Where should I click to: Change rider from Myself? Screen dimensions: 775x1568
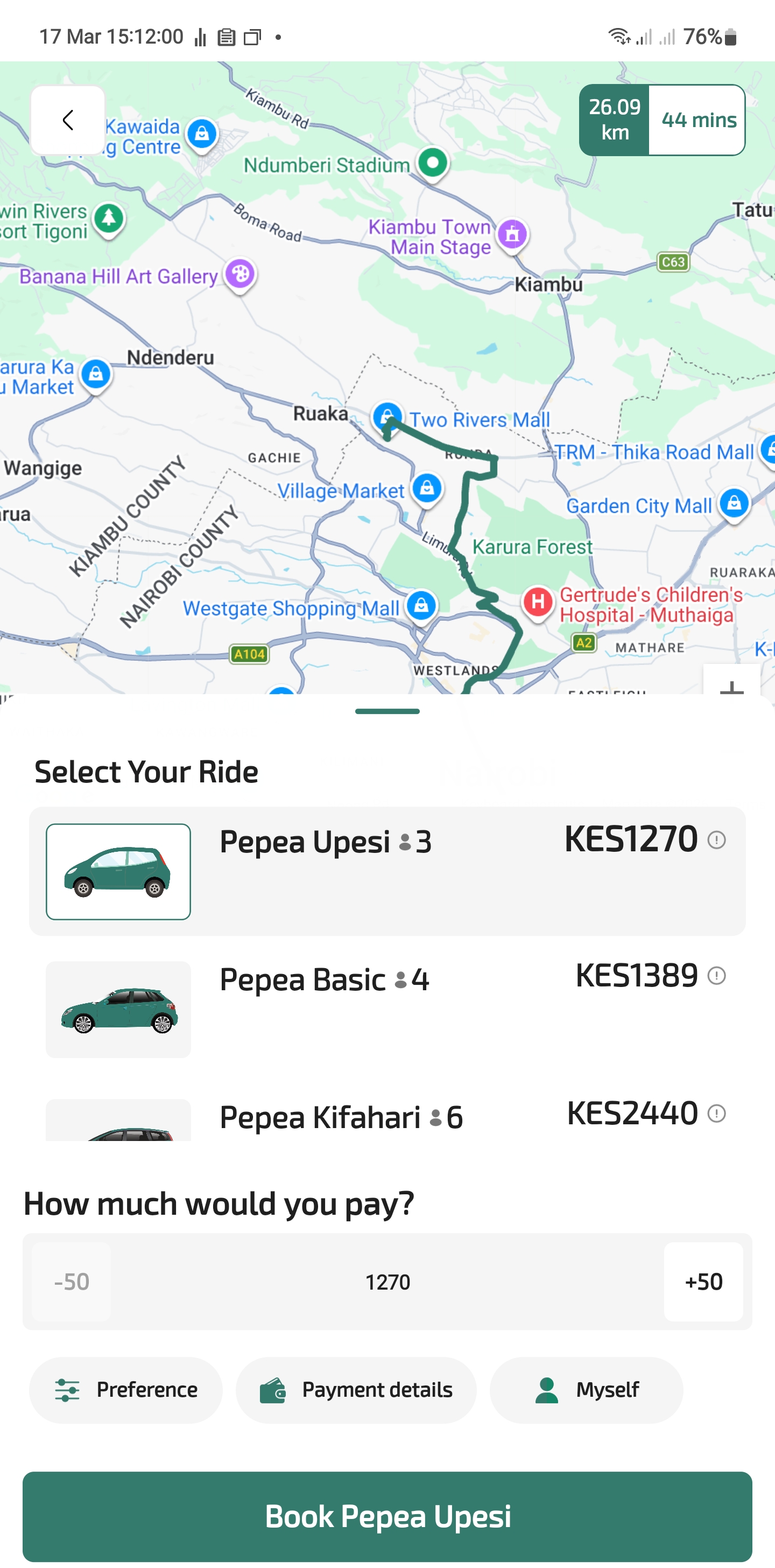[586, 1390]
